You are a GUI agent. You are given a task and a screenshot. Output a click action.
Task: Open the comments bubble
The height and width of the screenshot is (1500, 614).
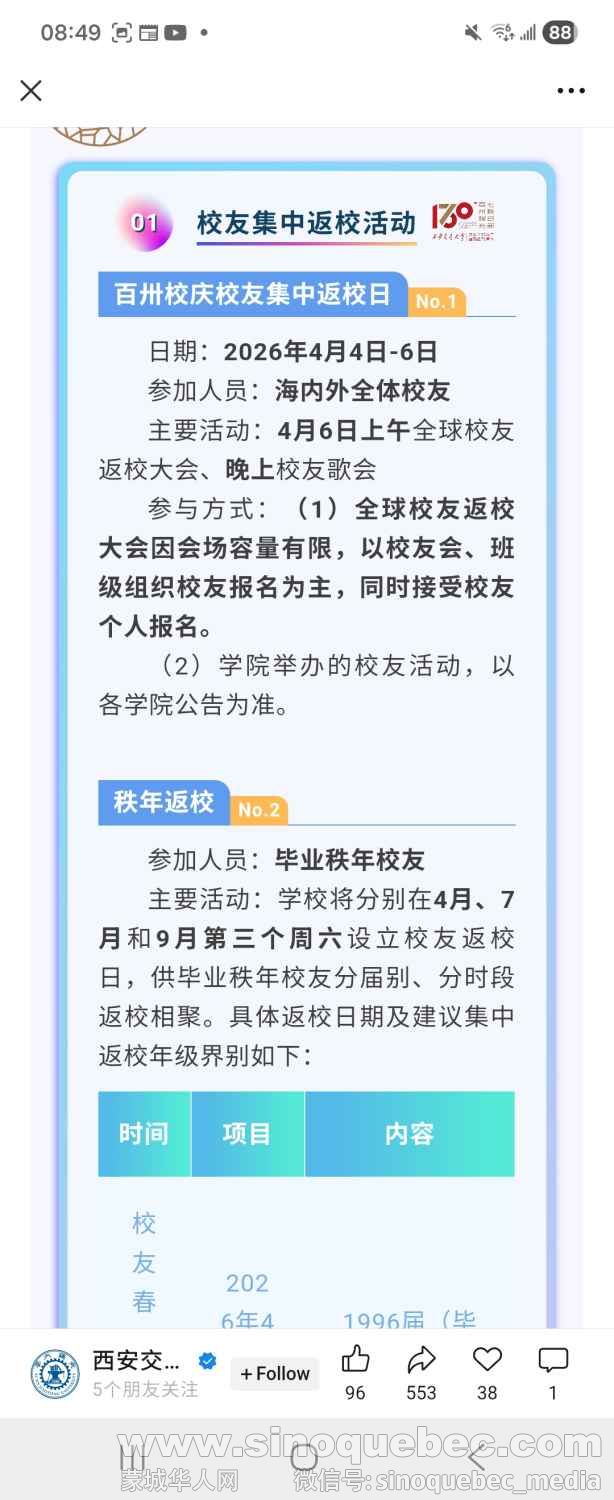click(x=553, y=1360)
